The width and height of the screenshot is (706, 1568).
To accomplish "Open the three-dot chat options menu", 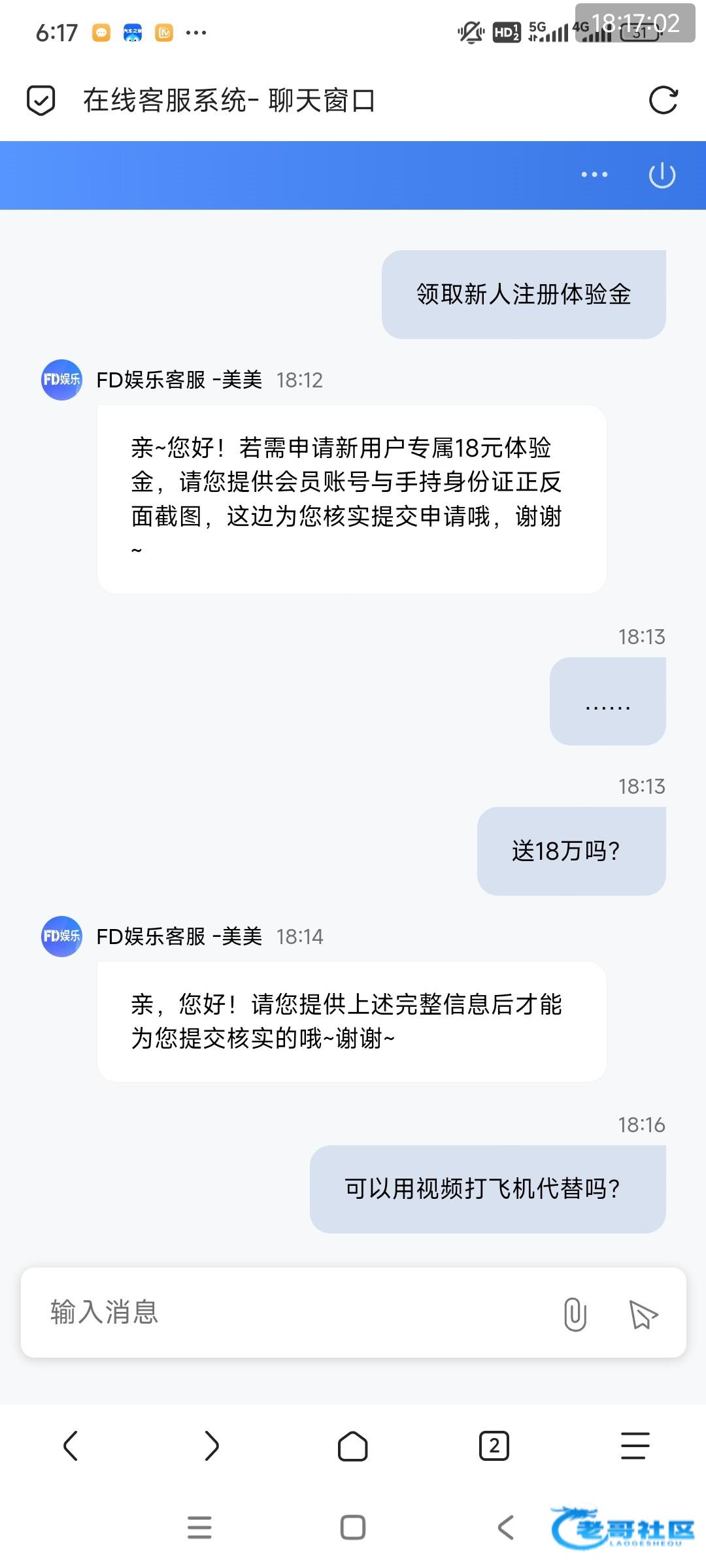I will (594, 174).
